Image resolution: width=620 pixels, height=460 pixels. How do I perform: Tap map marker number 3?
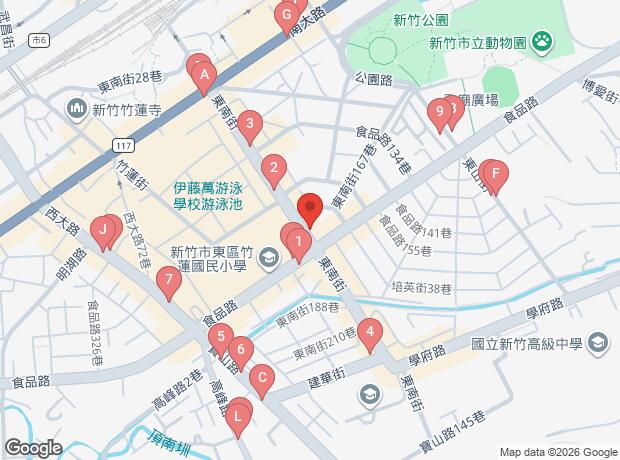tap(250, 126)
